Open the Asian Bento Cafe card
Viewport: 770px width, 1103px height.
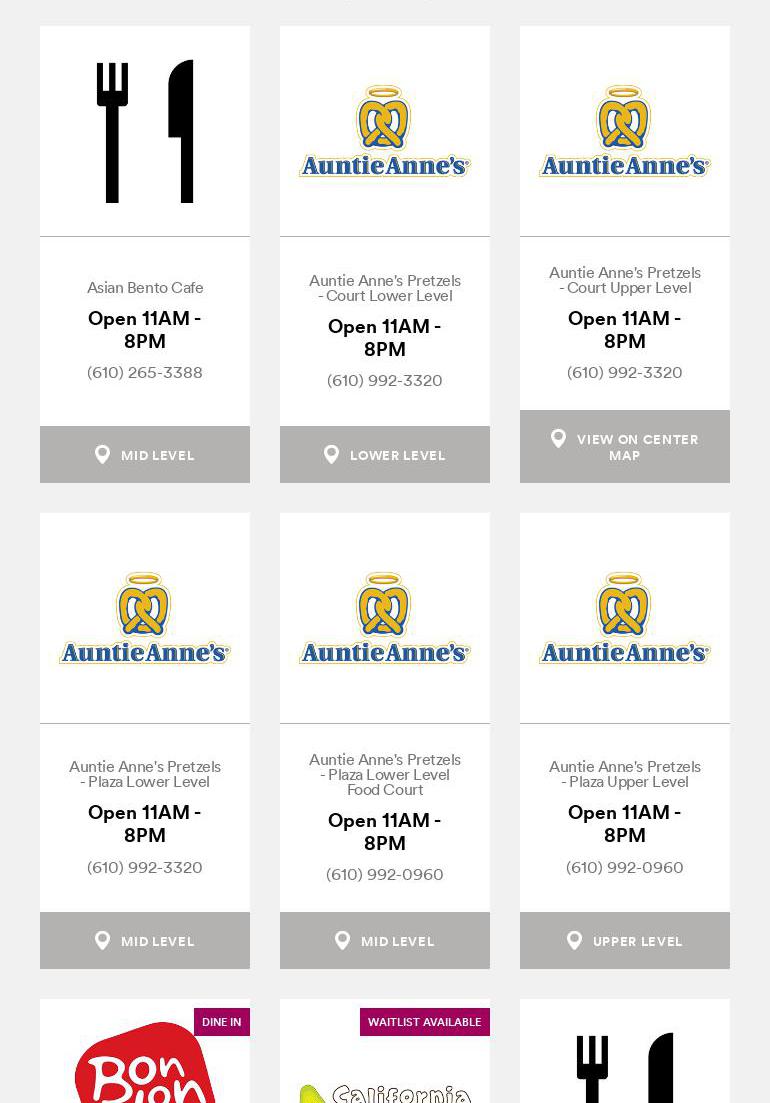coord(145,287)
